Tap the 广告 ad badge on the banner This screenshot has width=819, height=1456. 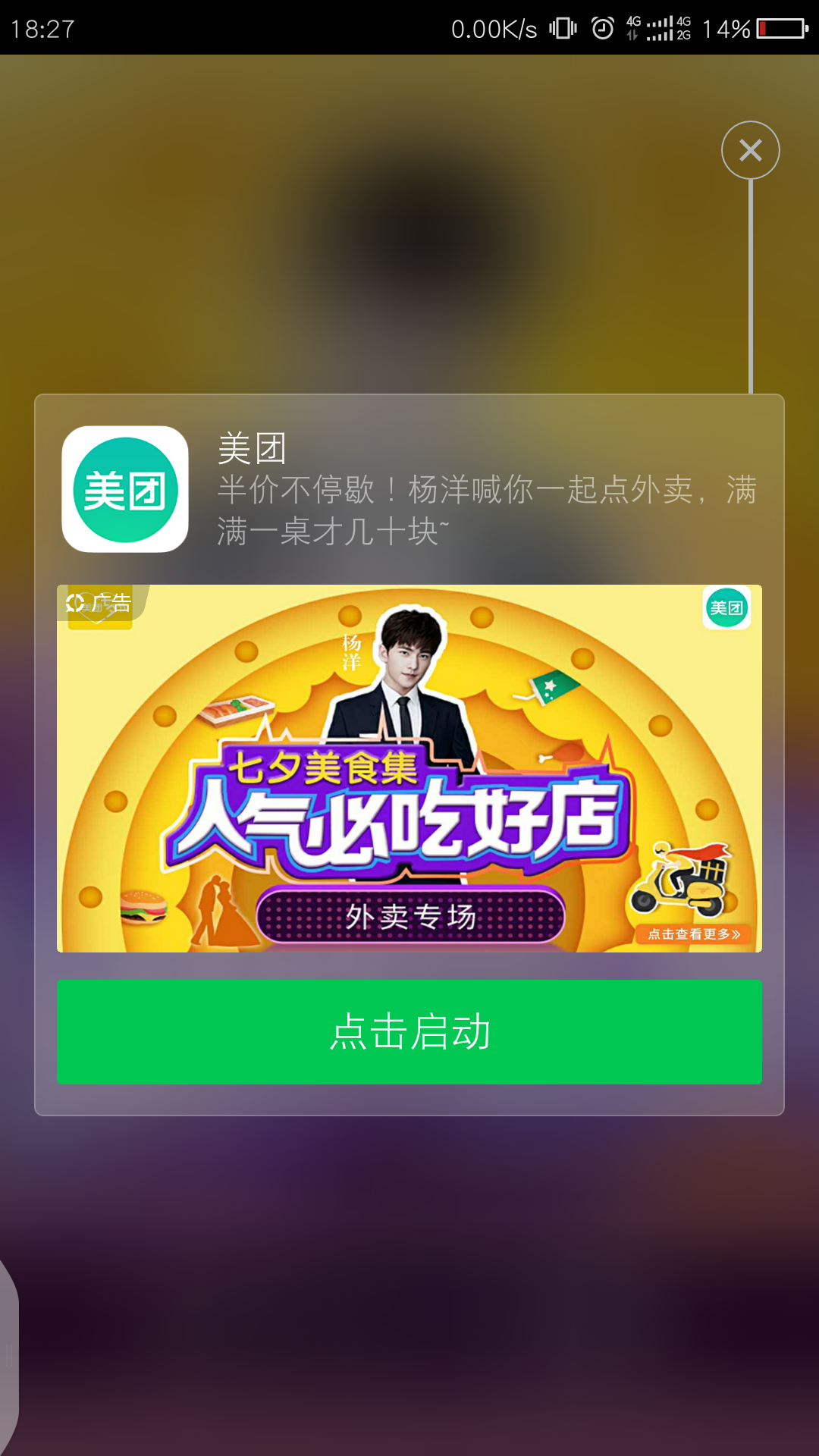coord(99,604)
